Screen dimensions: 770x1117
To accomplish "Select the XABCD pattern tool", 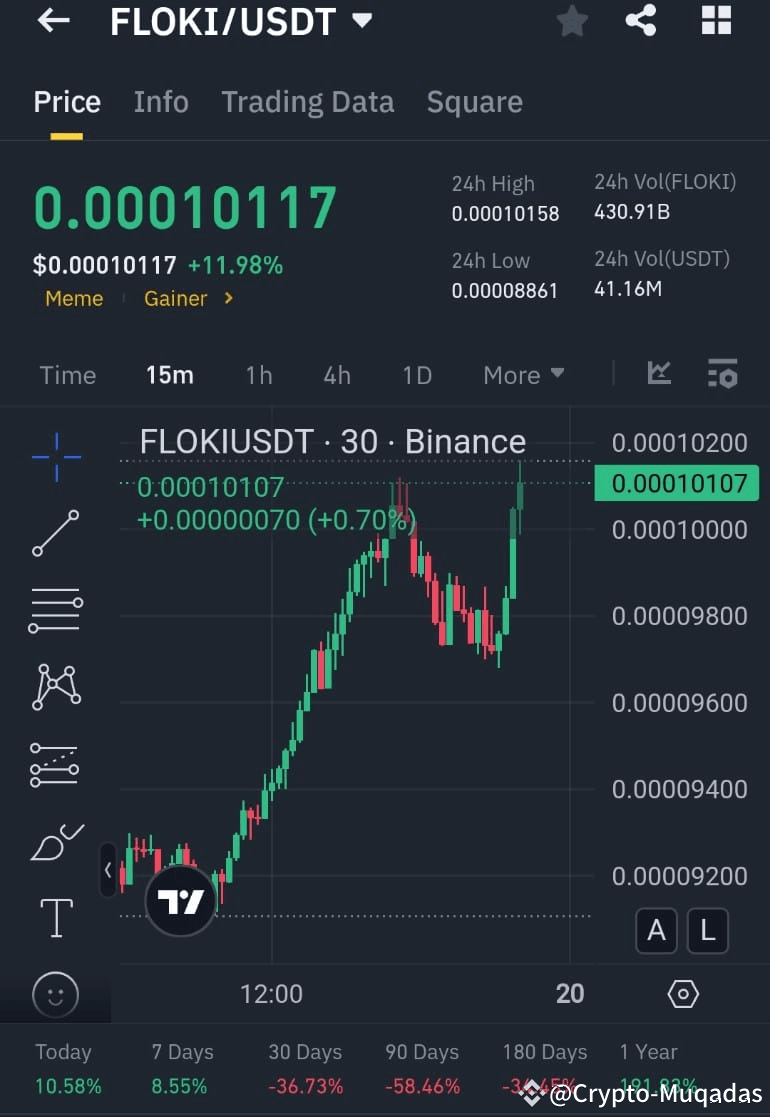I will pos(55,686).
